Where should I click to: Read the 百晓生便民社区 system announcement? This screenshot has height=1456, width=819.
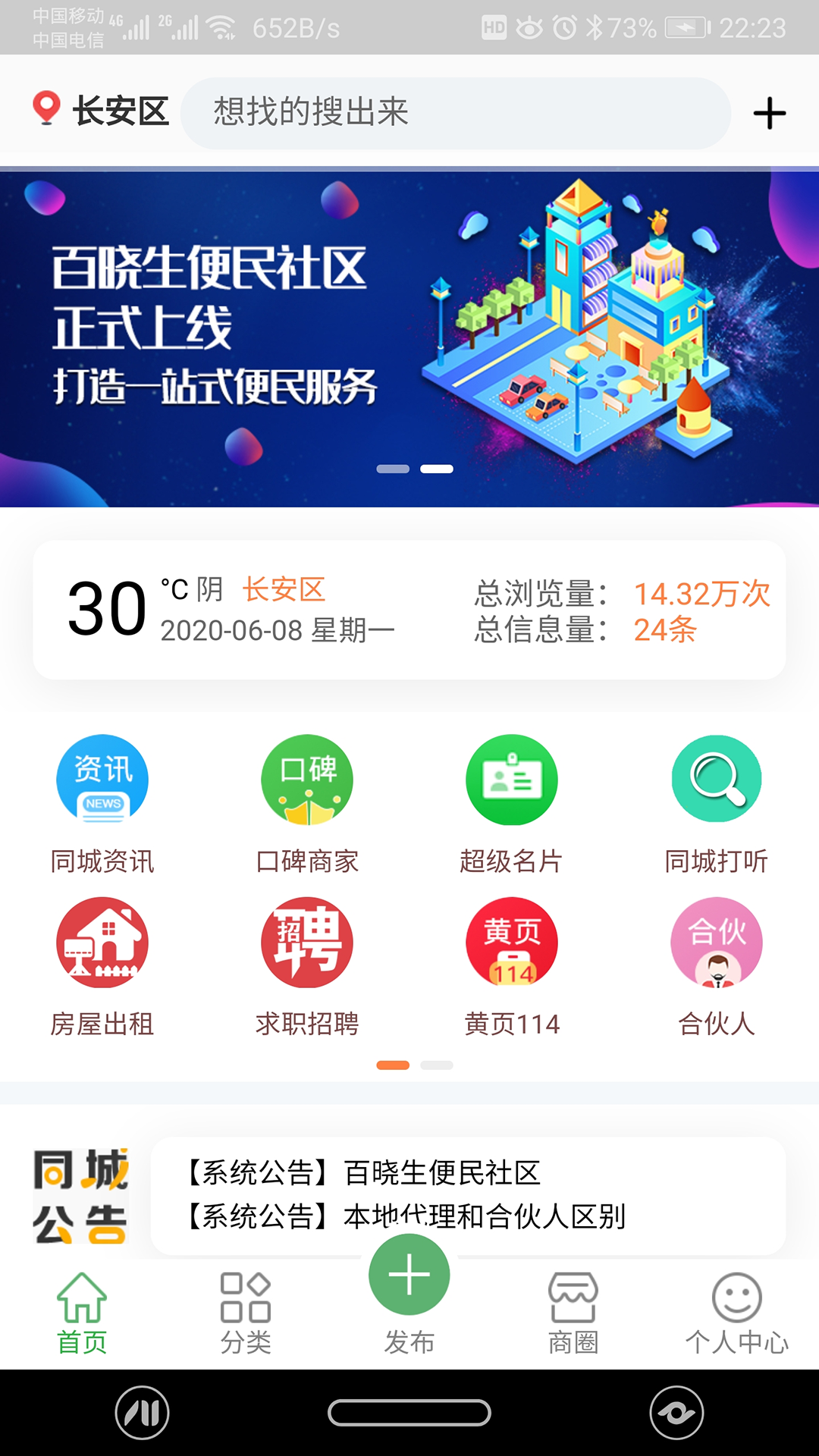[364, 1173]
